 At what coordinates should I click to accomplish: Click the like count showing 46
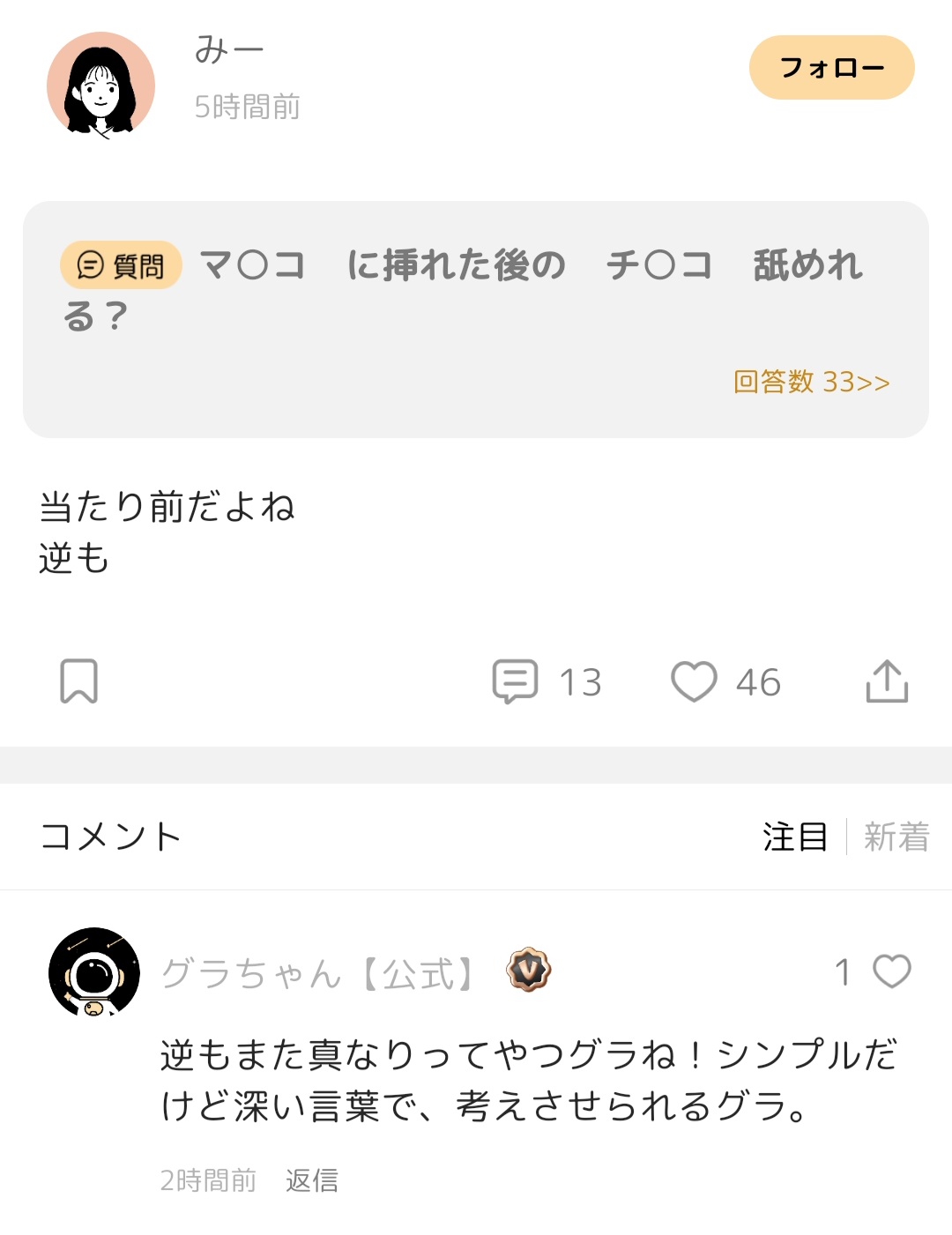[x=756, y=680]
